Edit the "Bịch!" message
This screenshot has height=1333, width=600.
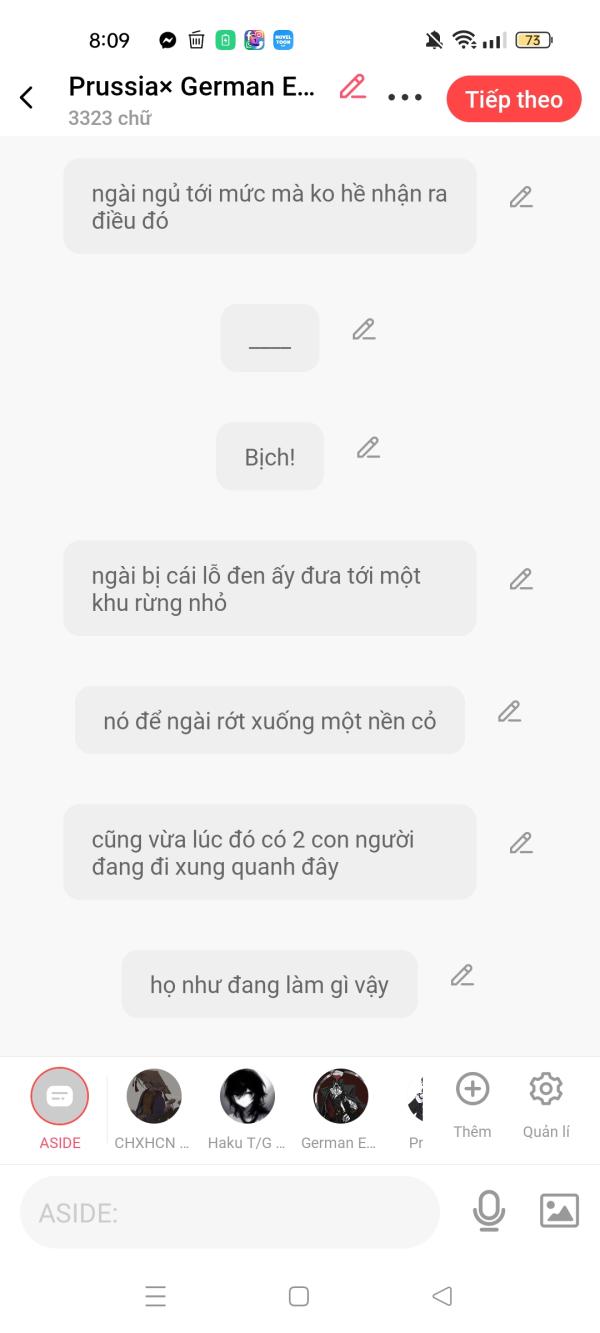(x=368, y=448)
